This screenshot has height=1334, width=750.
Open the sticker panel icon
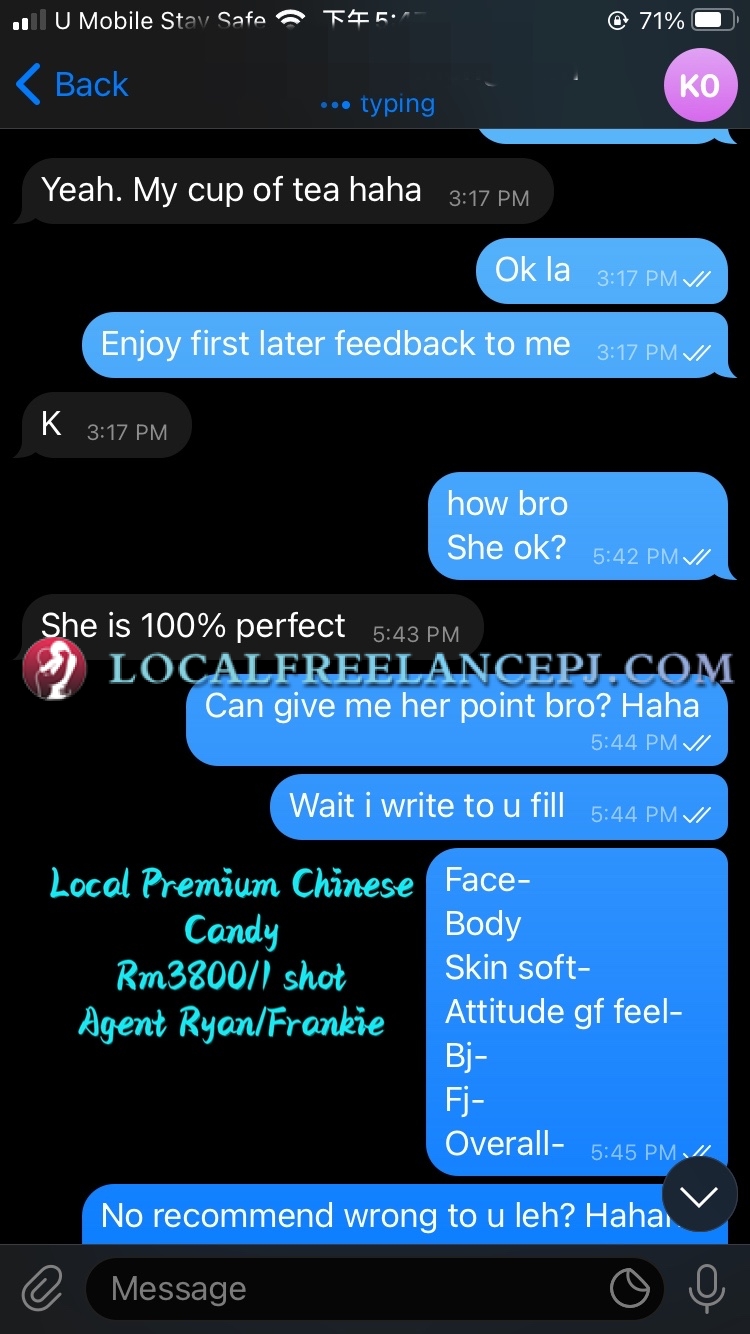(630, 1289)
